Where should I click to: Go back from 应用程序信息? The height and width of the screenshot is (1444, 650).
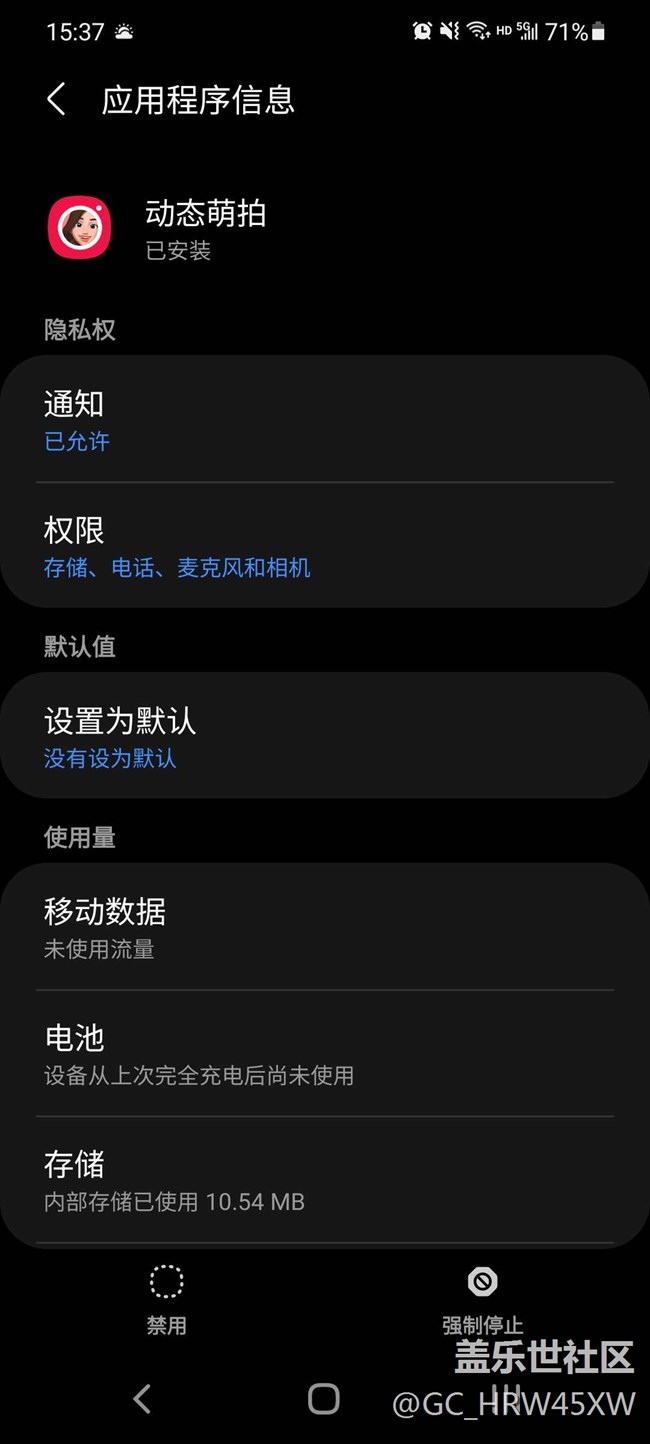click(57, 100)
